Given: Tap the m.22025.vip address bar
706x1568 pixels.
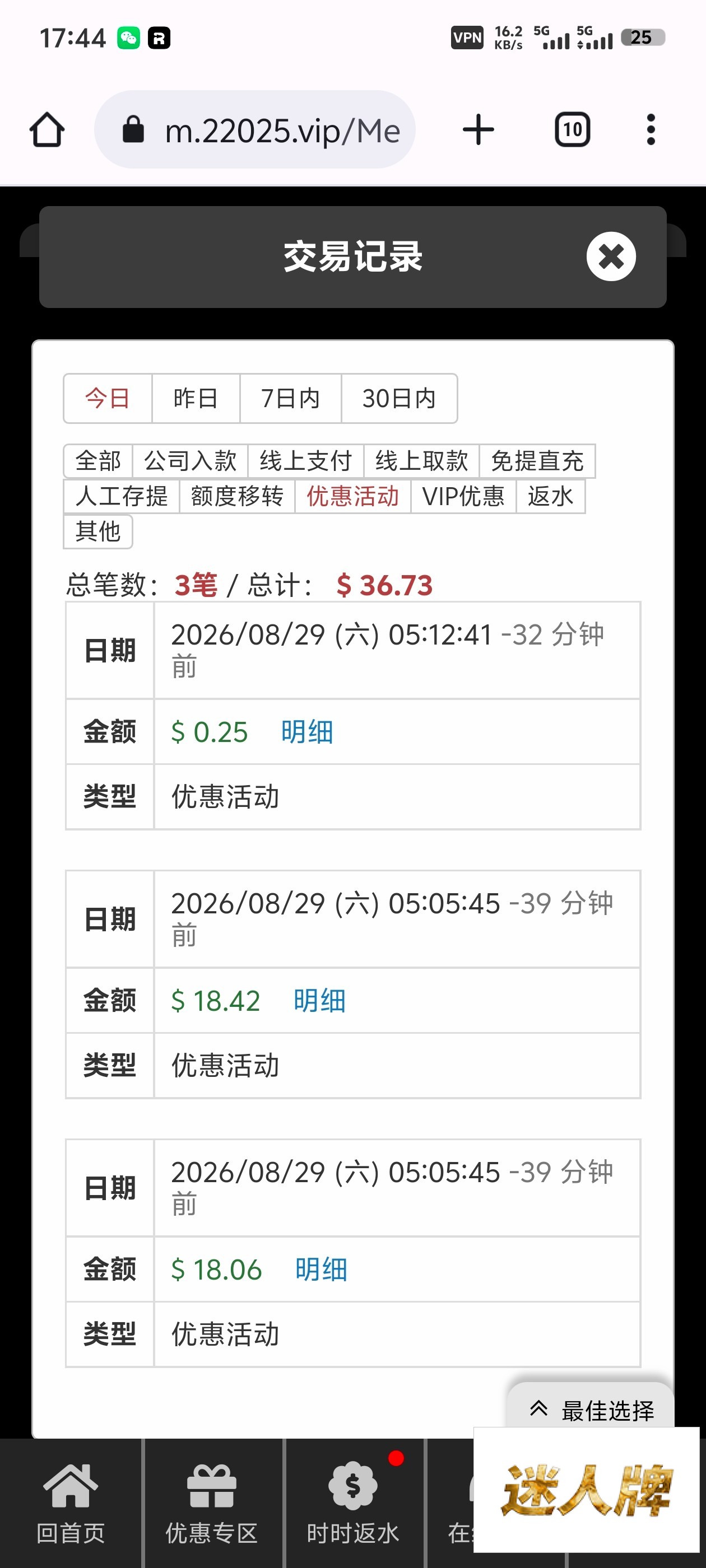Looking at the screenshot, I should [254, 130].
